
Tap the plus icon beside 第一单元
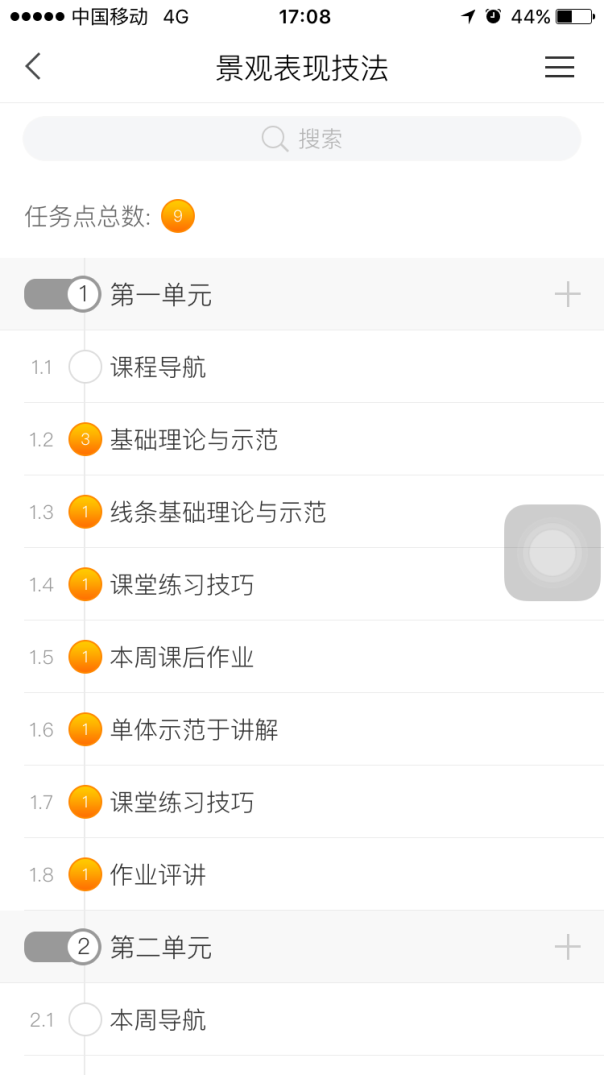tap(567, 294)
